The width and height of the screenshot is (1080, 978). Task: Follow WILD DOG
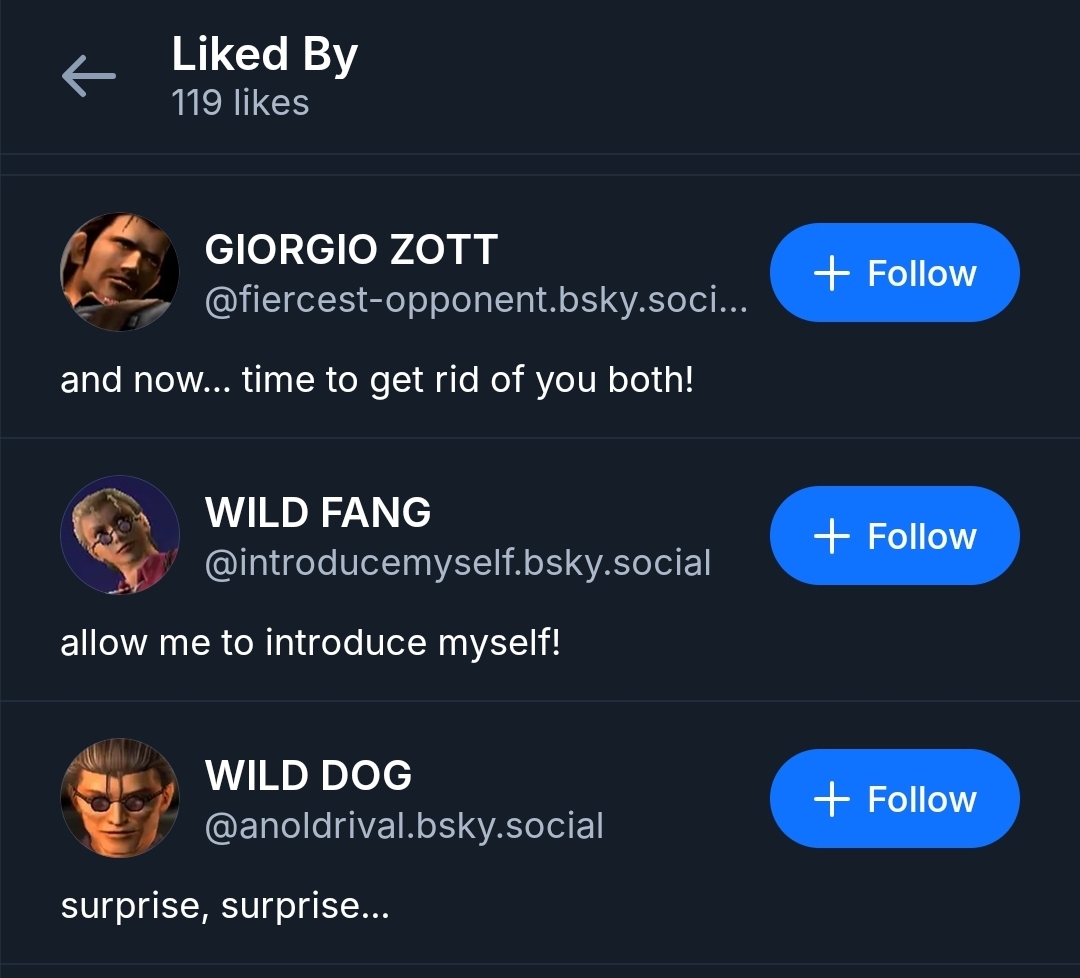coord(894,799)
